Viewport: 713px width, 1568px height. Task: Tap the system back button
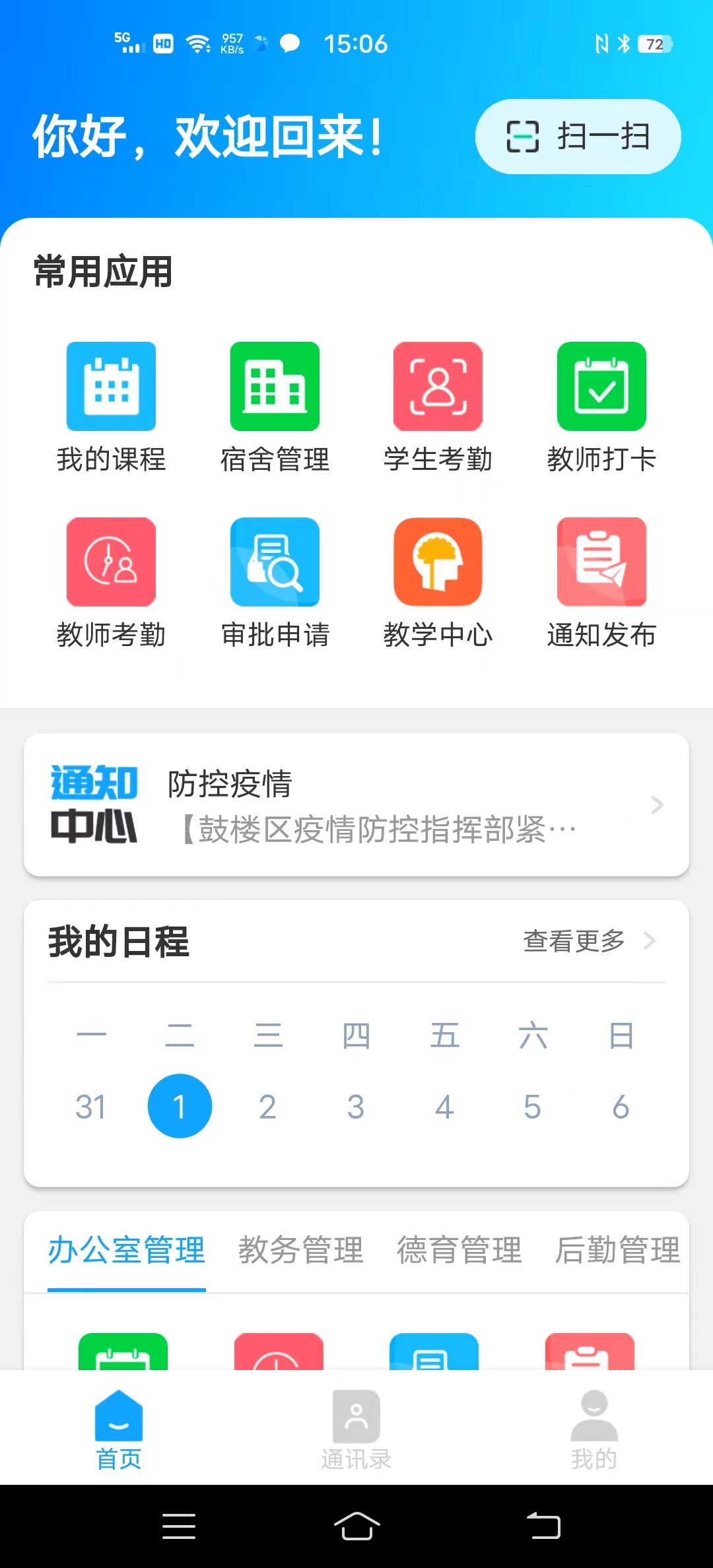tap(543, 1526)
